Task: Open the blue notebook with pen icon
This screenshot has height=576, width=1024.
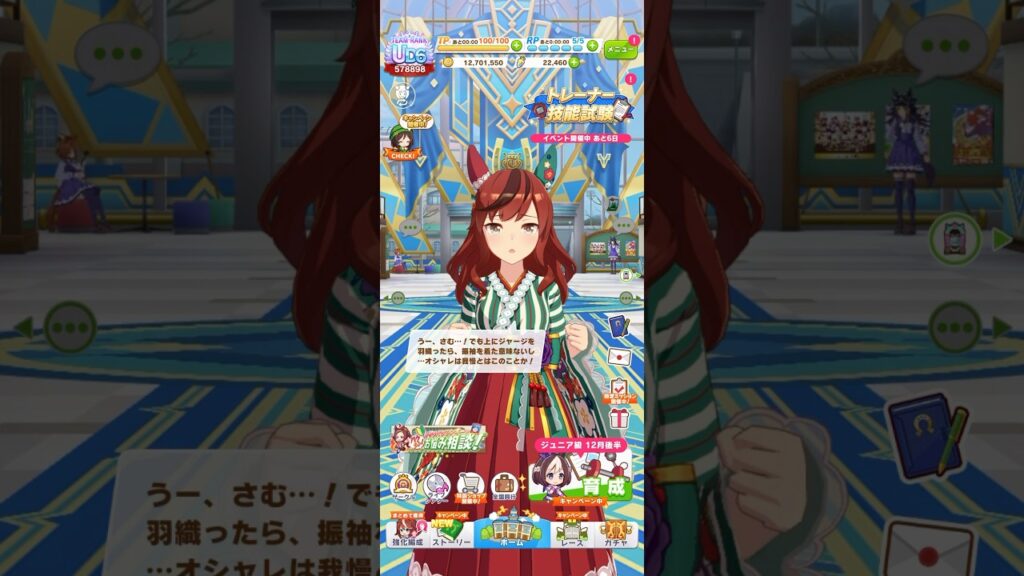Action: point(619,326)
